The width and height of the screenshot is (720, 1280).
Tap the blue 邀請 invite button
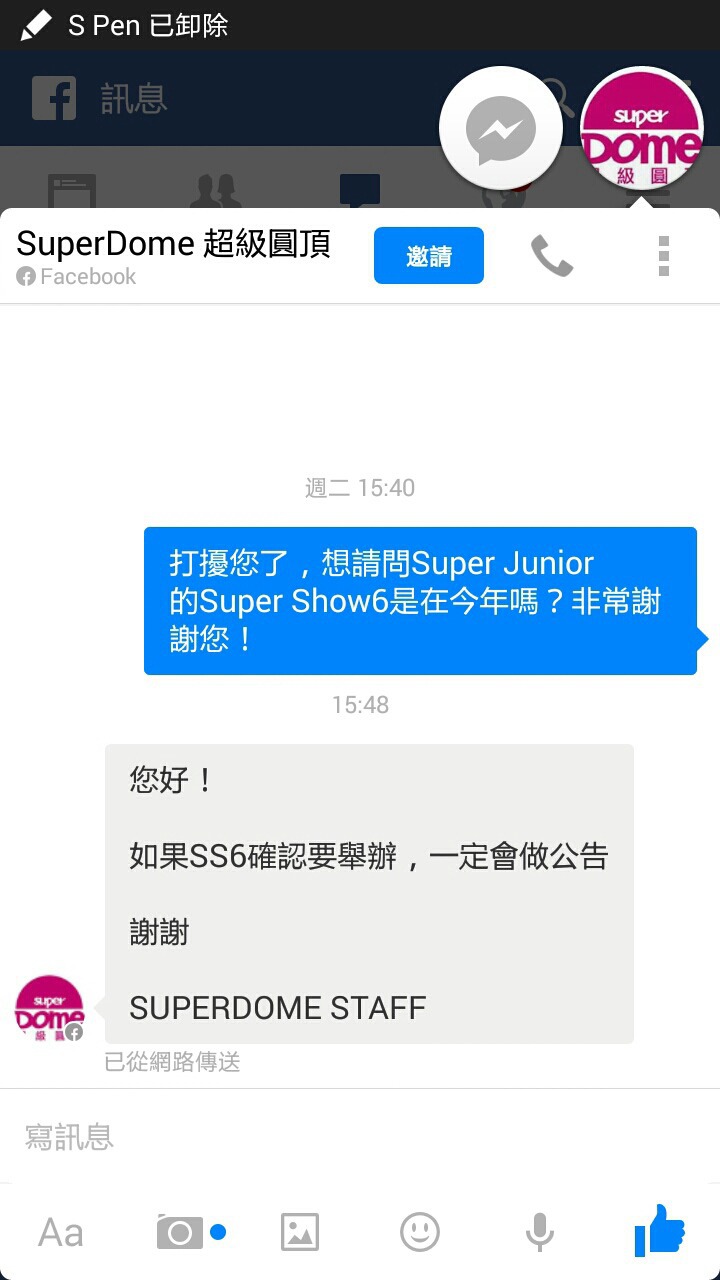(429, 256)
